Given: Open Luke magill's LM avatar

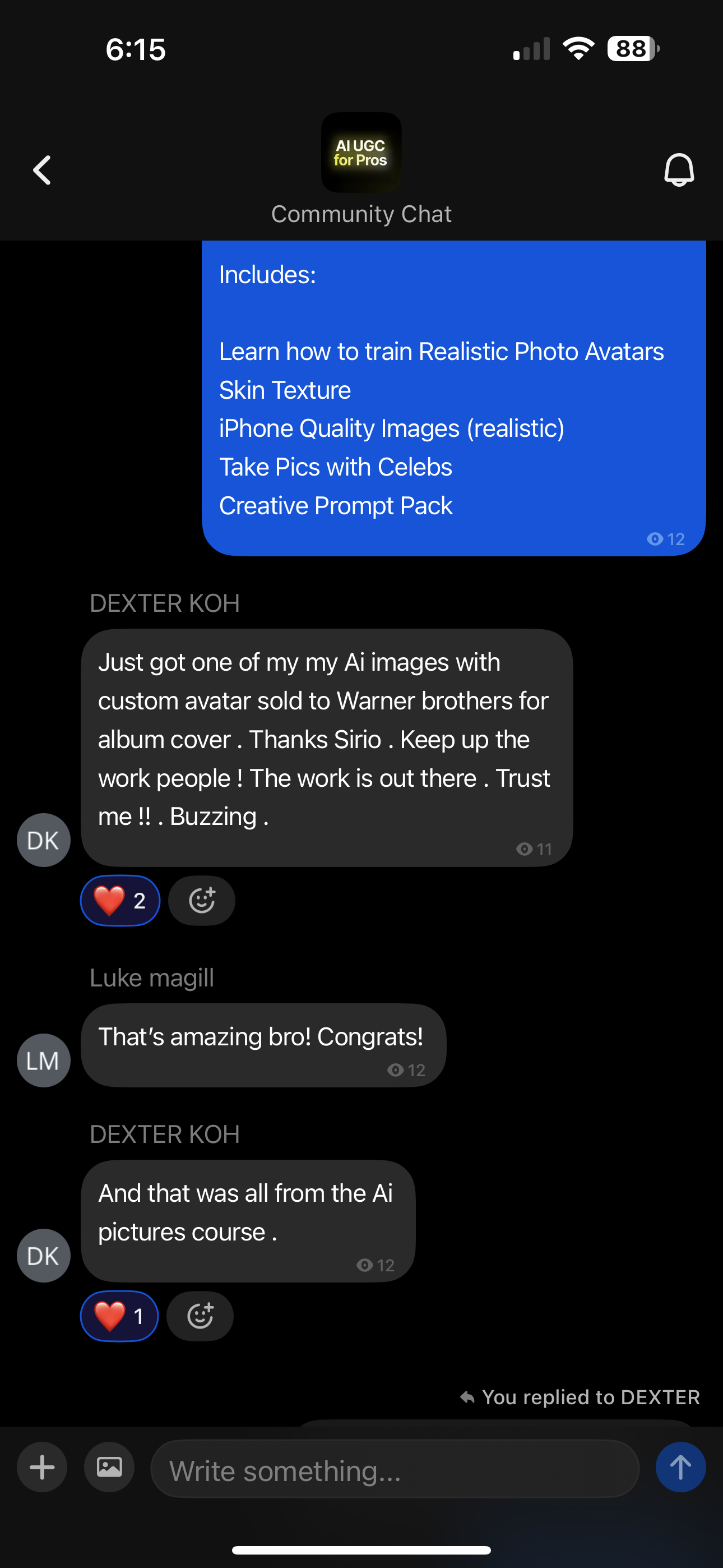Looking at the screenshot, I should click(x=43, y=1060).
